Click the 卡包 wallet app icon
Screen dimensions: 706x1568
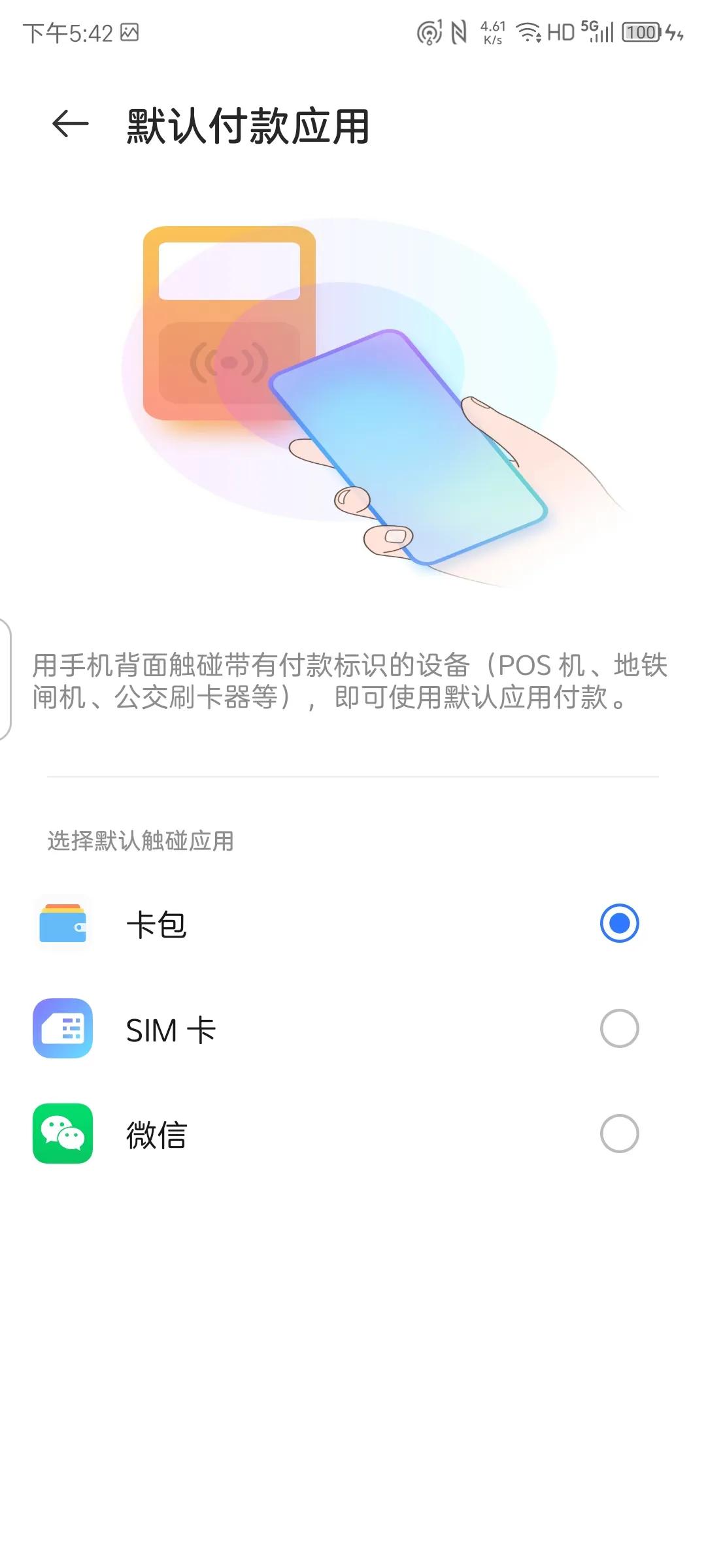tap(63, 923)
